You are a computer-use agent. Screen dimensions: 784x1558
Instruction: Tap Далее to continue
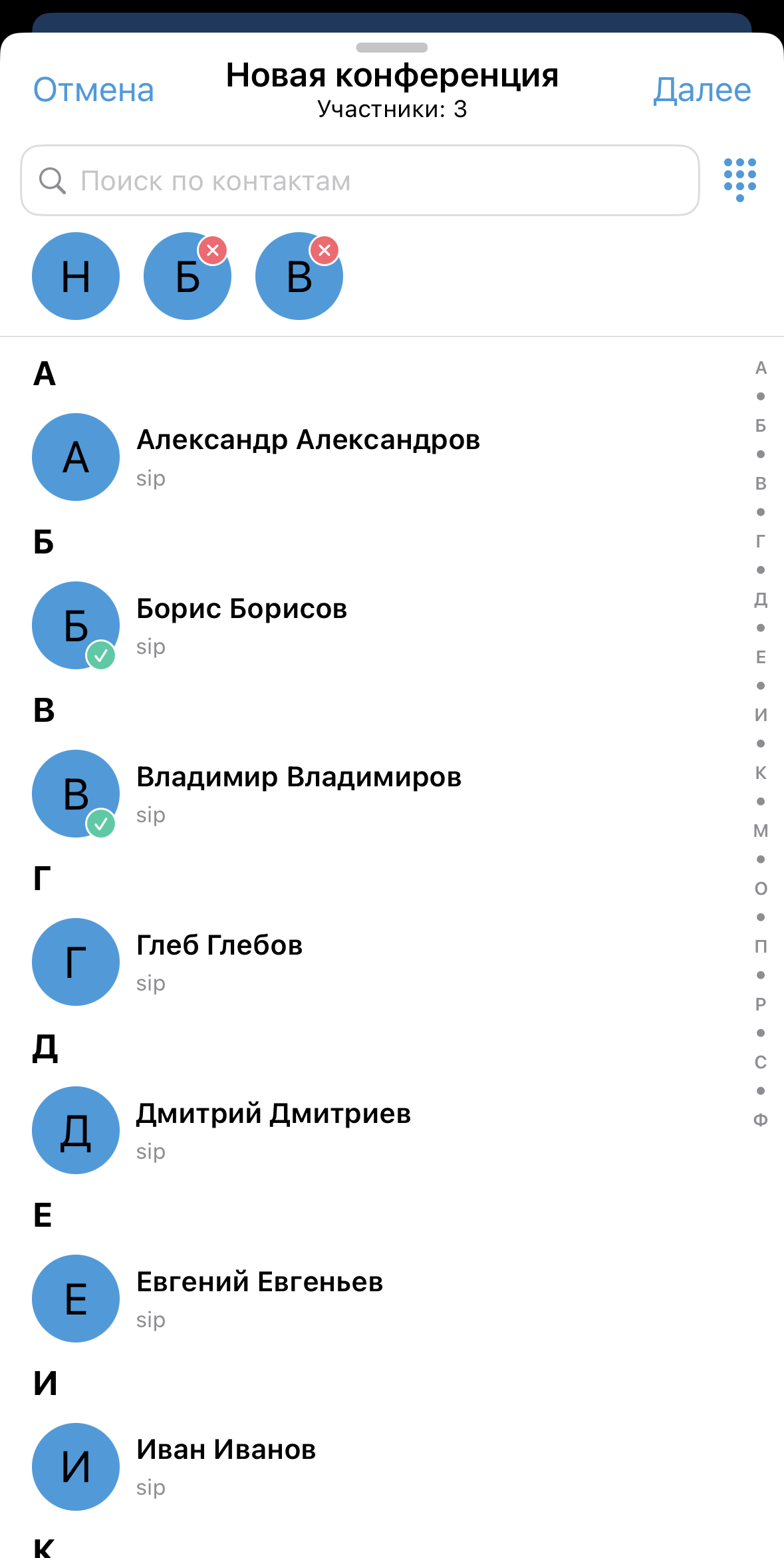(702, 90)
